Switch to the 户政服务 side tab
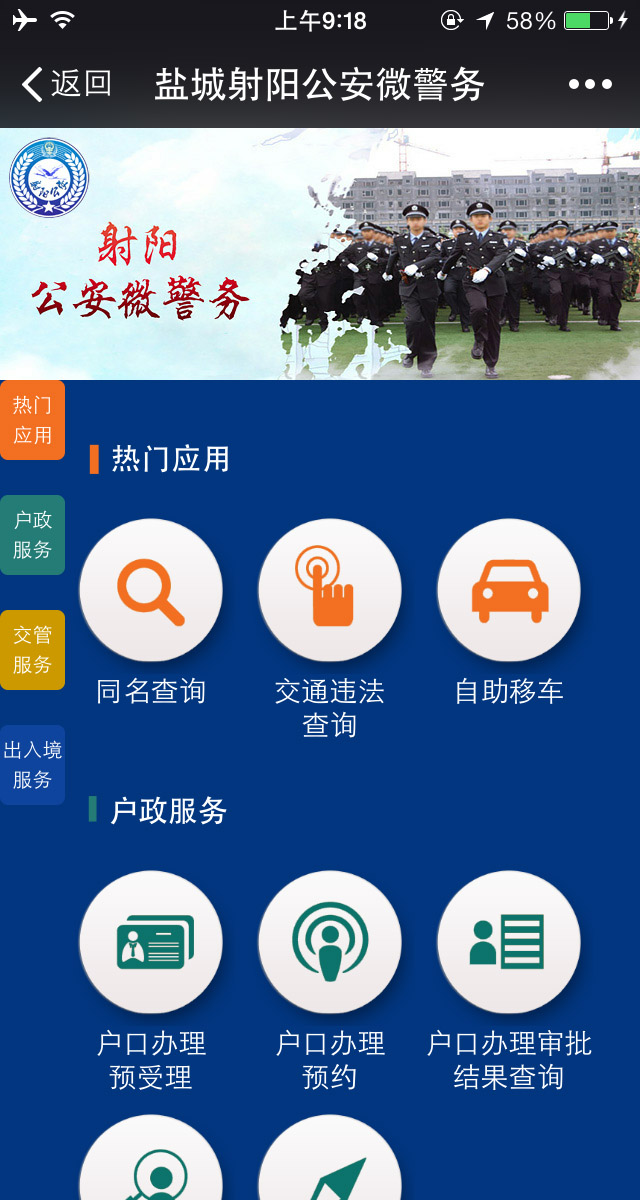 (32, 535)
